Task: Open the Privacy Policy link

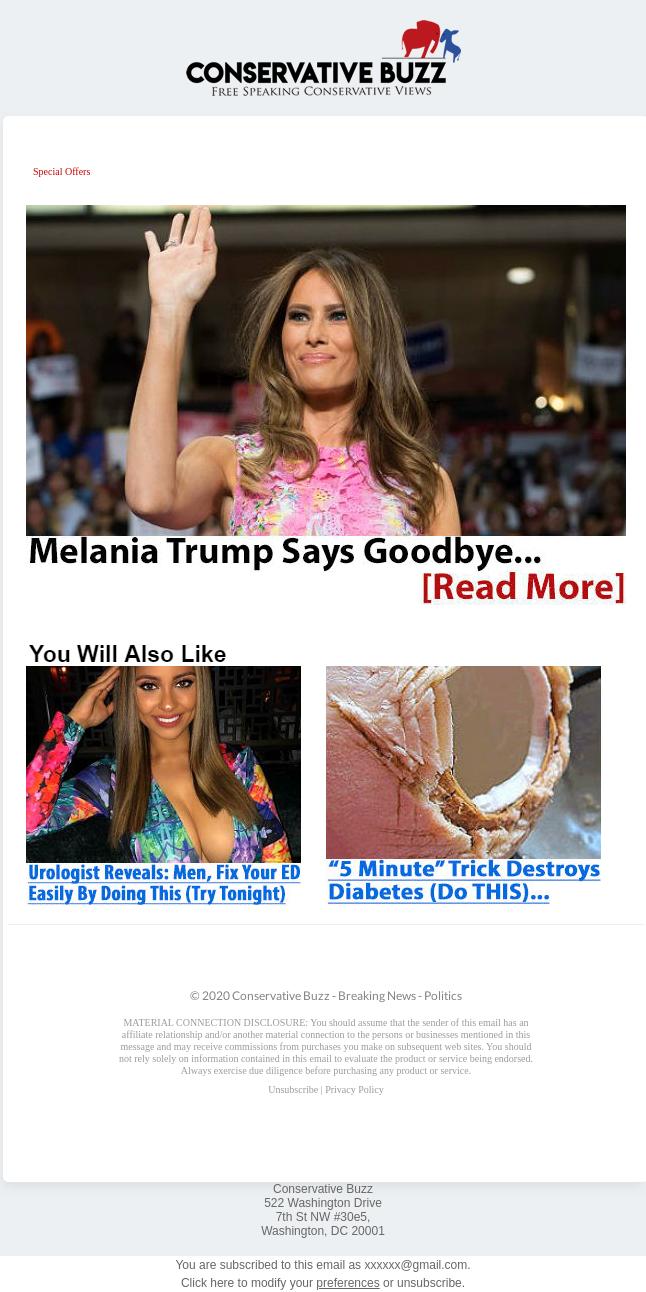Action: pyautogui.click(x=354, y=1090)
